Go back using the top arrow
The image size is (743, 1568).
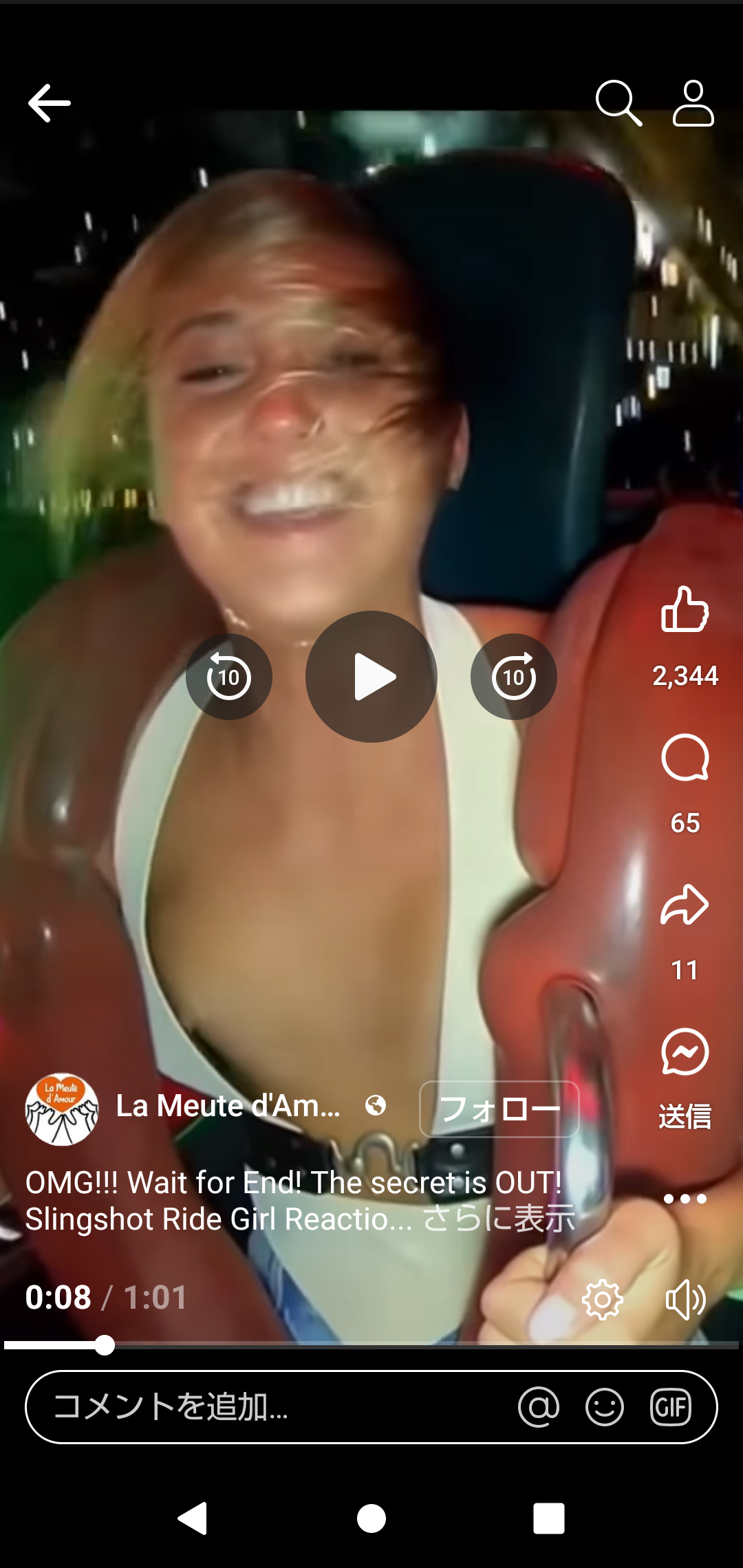[50, 103]
